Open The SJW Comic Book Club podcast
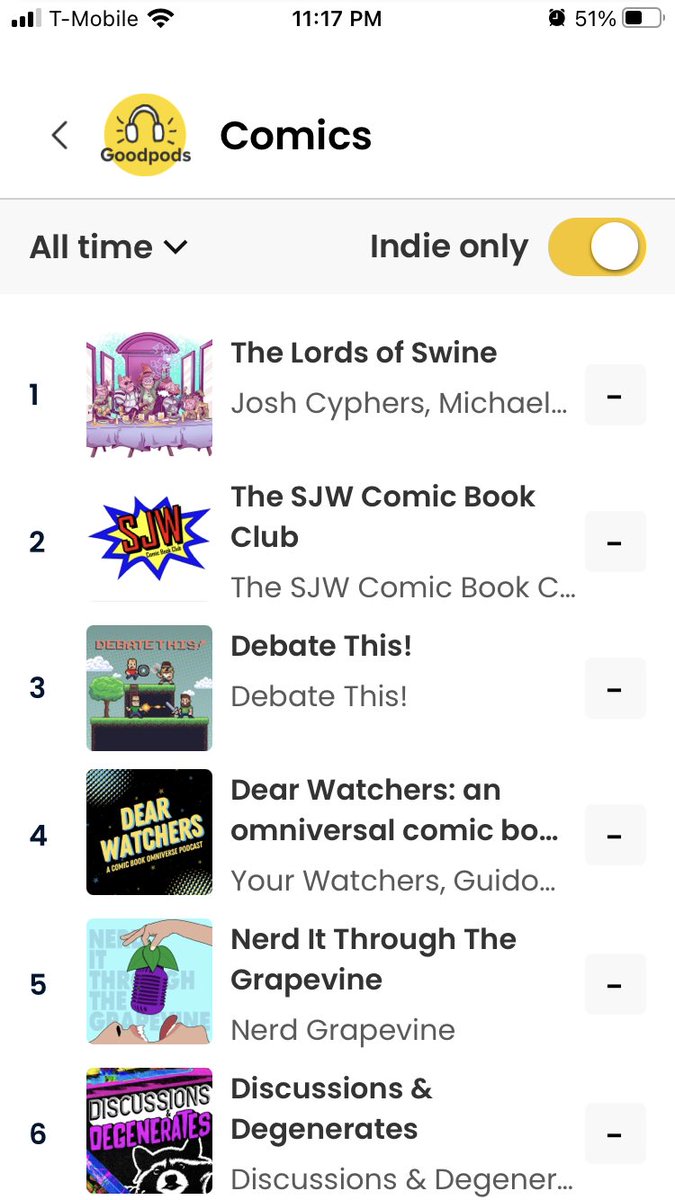 point(383,516)
